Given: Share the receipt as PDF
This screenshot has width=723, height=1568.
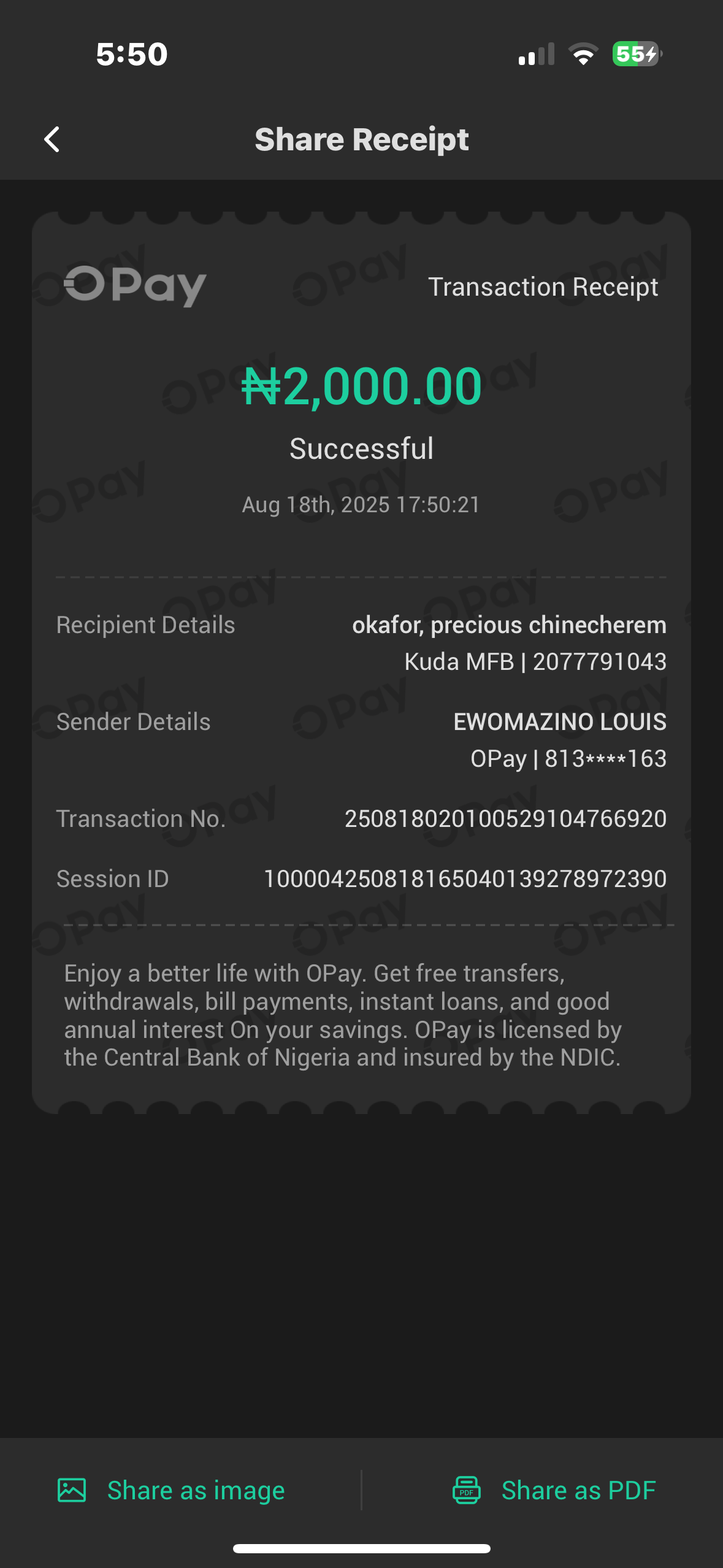Looking at the screenshot, I should [554, 1490].
